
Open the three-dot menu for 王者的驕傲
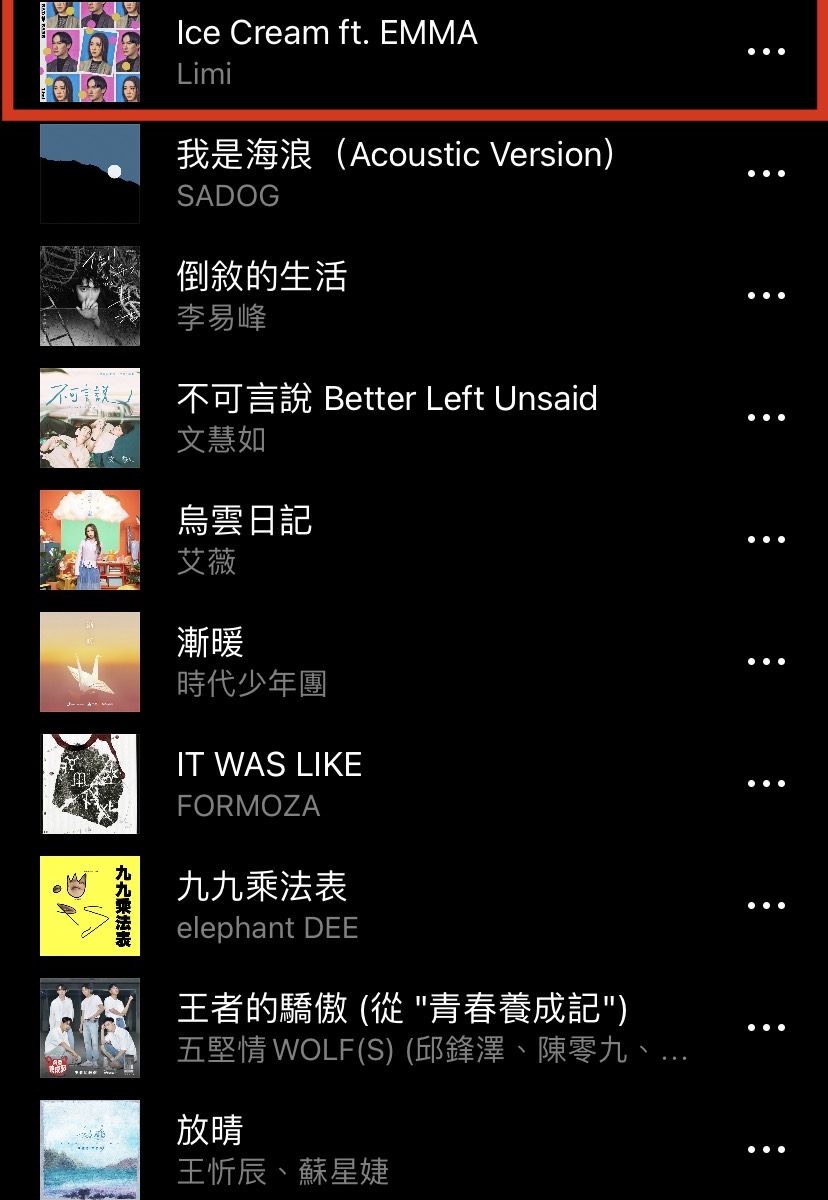(x=766, y=1028)
